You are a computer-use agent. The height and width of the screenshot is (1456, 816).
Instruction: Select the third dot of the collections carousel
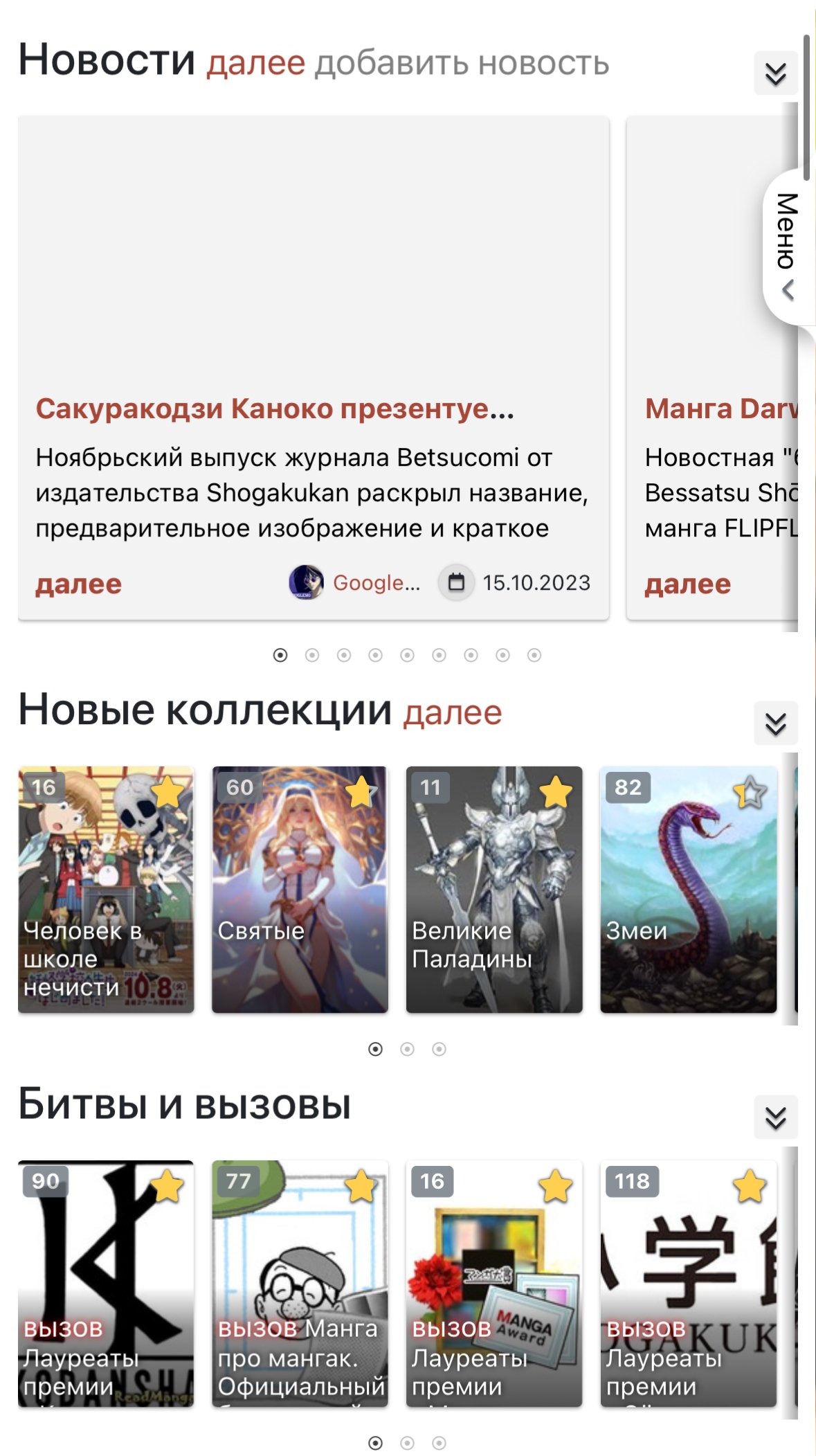pyautogui.click(x=437, y=1050)
